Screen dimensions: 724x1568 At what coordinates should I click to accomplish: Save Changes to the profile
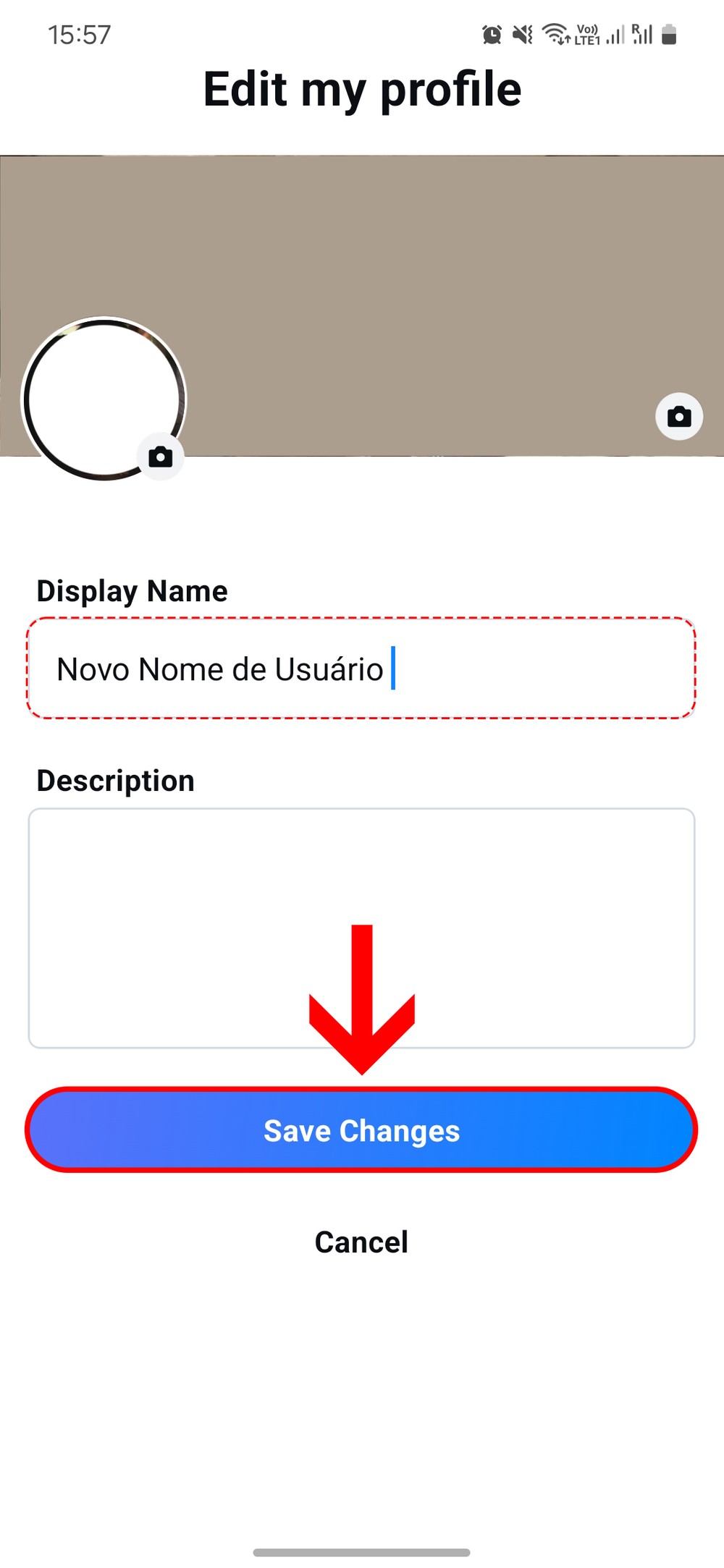pyautogui.click(x=361, y=1130)
